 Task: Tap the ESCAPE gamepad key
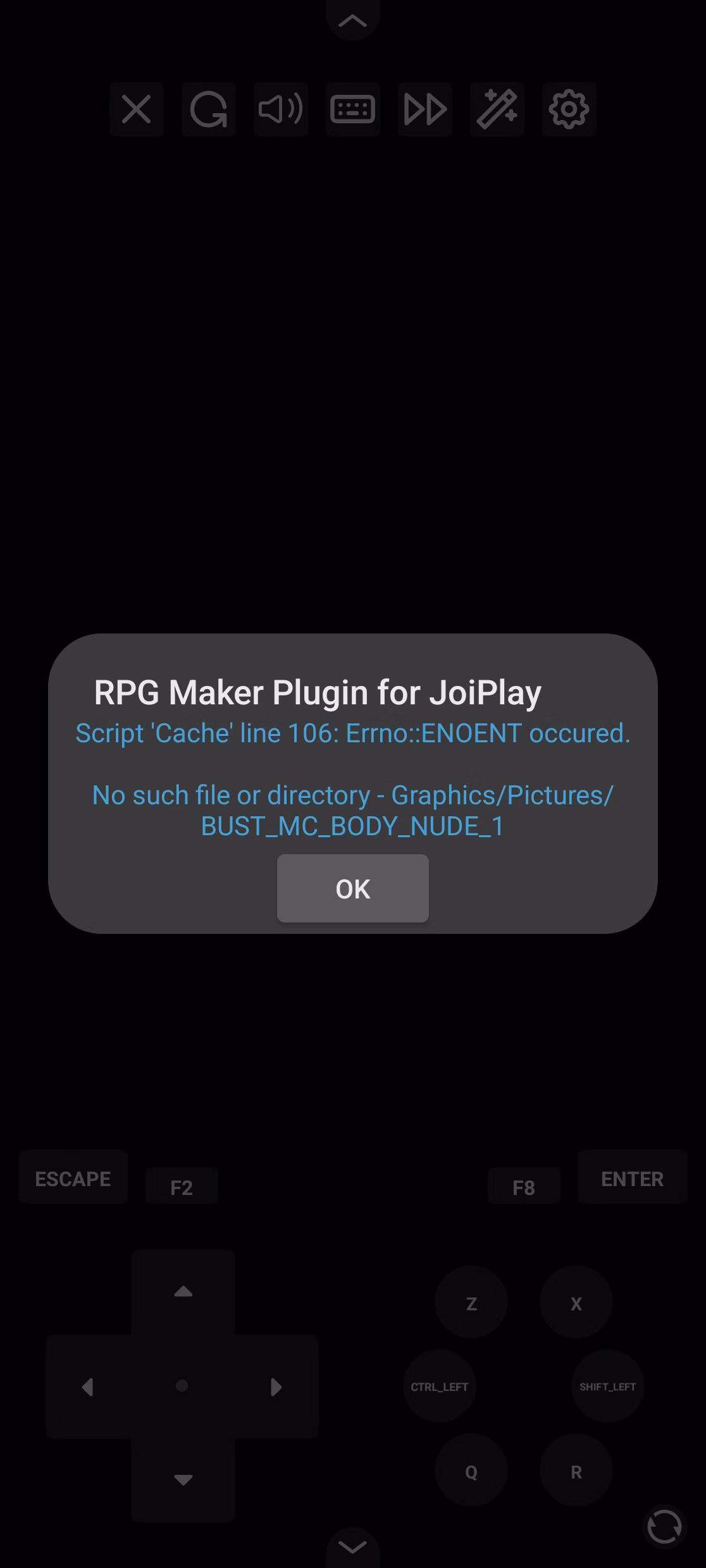73,1179
